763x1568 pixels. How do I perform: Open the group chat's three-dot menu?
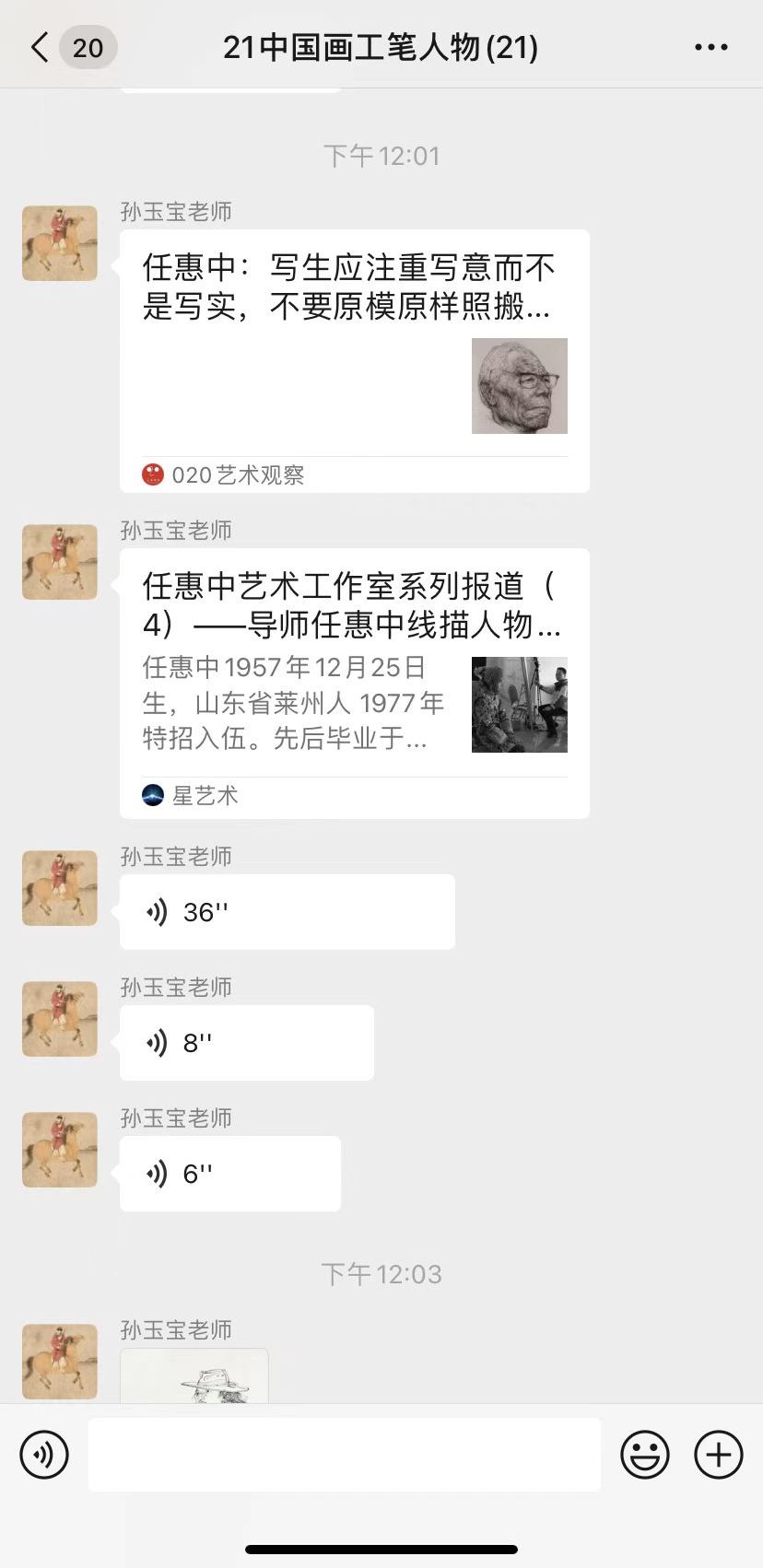click(x=710, y=48)
